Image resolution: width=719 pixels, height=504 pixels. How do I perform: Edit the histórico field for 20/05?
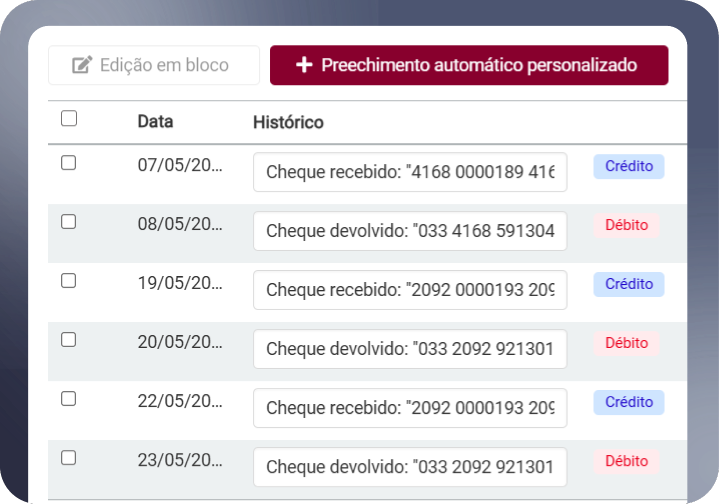(410, 349)
